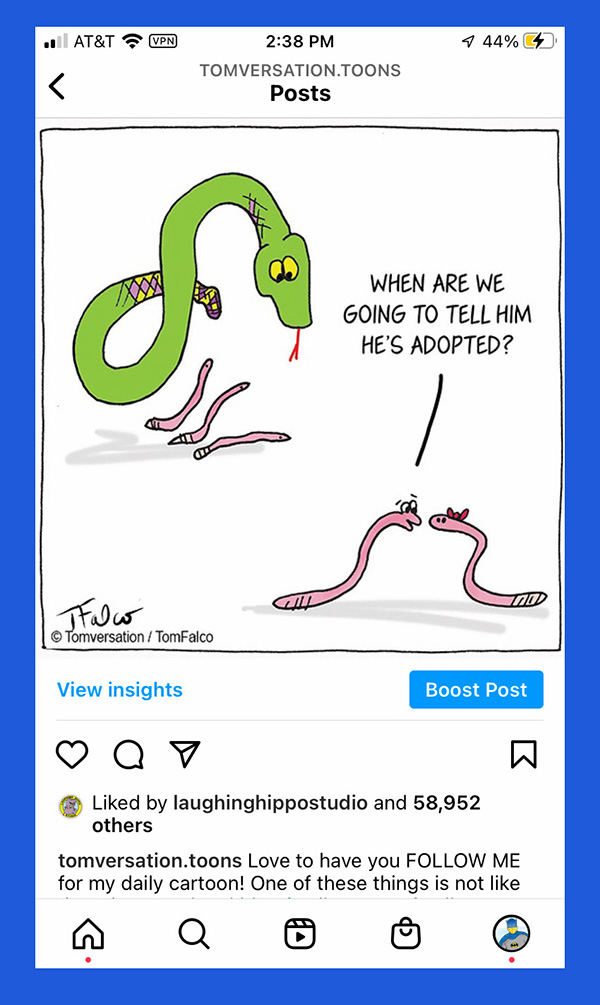
Task: Open comments via the speech bubble icon
Action: click(128, 754)
